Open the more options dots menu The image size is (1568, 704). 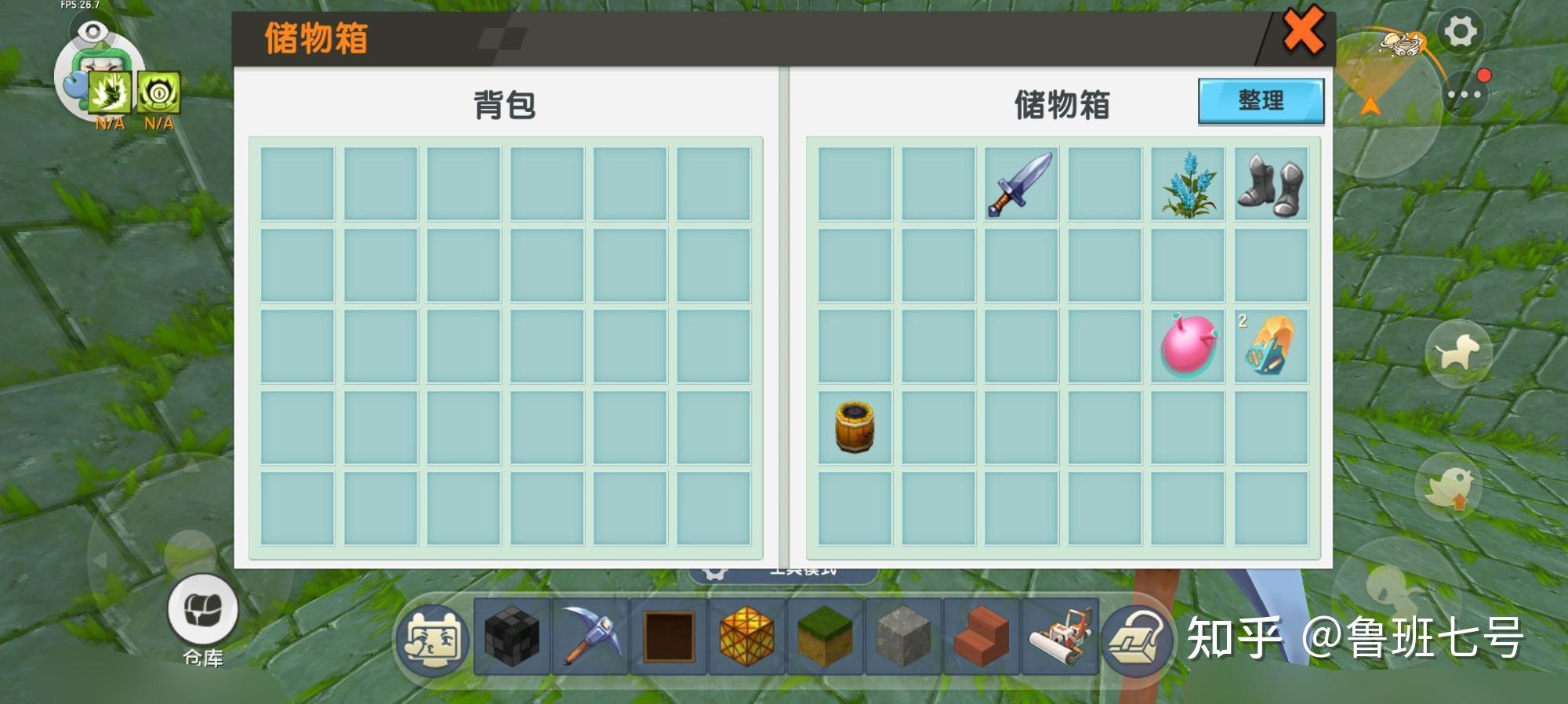click(x=1464, y=95)
